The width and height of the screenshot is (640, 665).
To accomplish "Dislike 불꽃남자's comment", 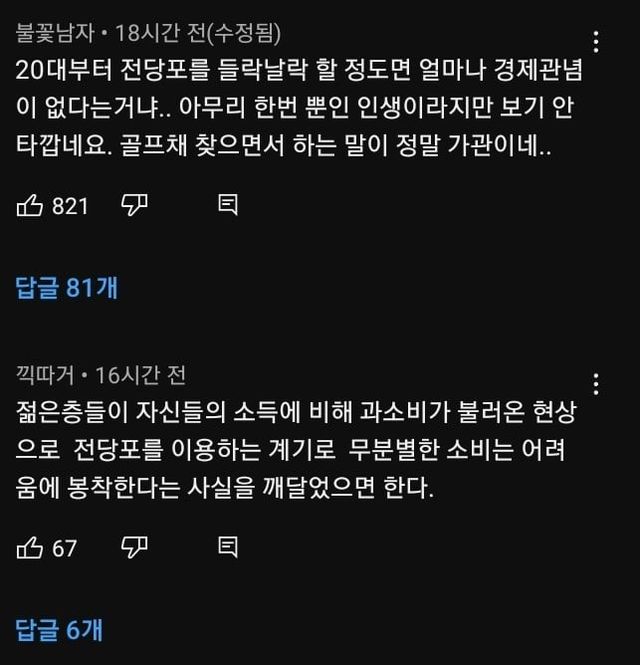I will (134, 206).
